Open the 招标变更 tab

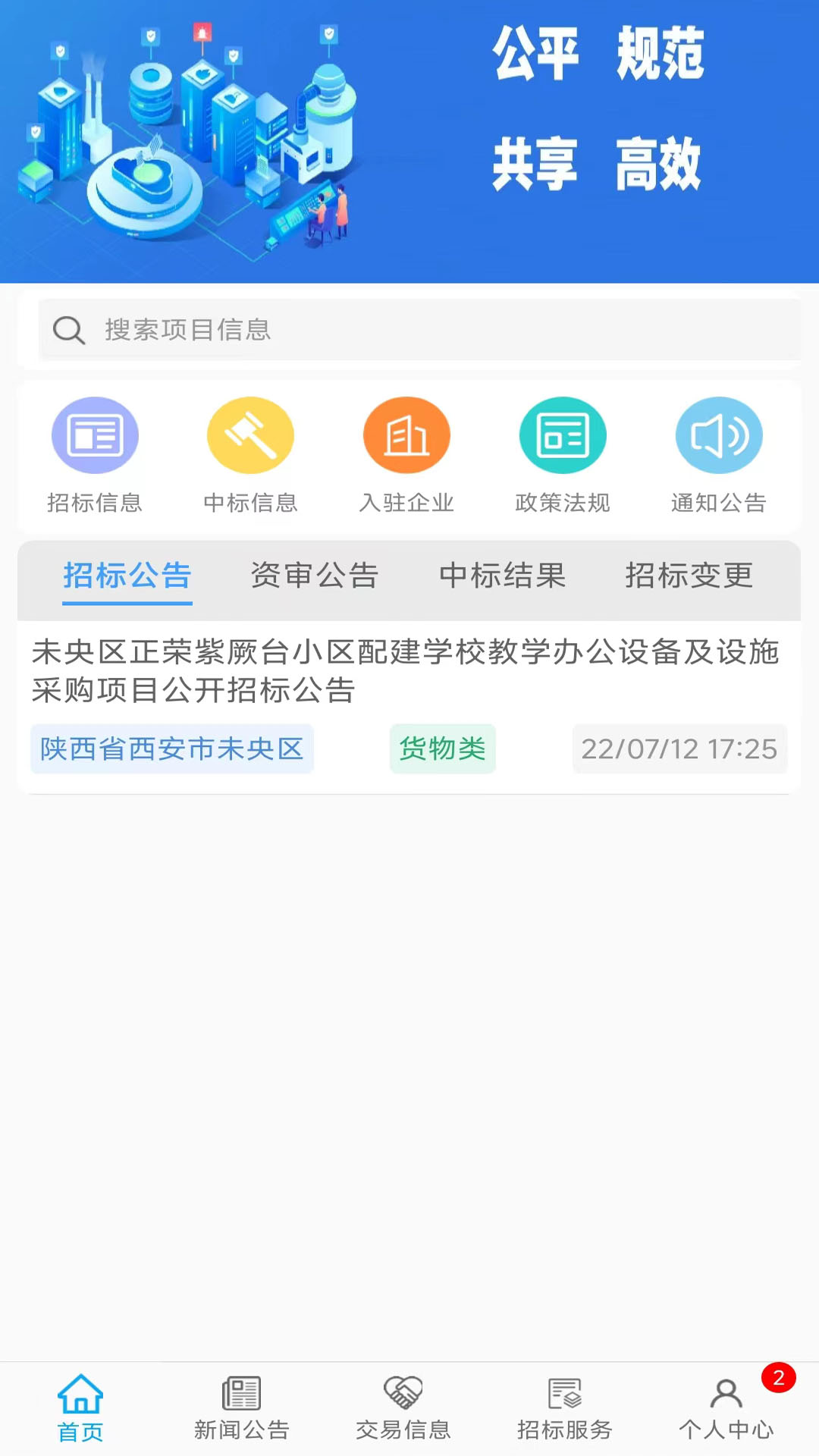coord(689,576)
